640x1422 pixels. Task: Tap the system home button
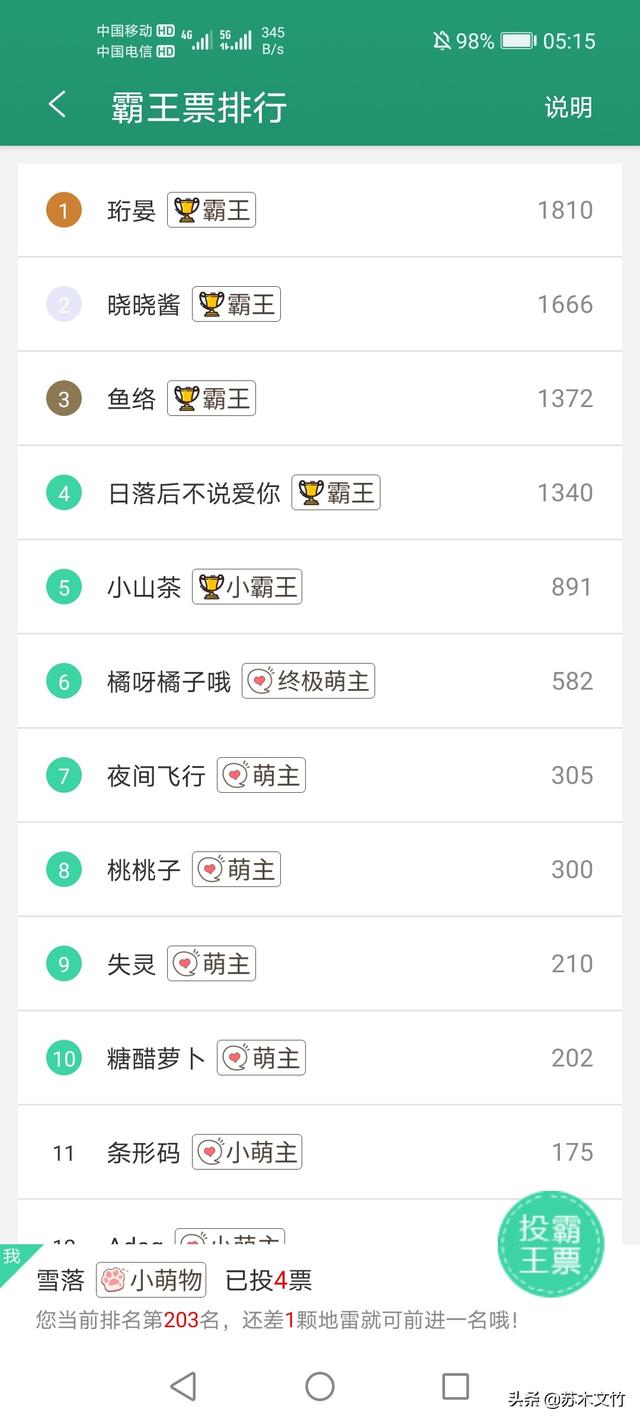[x=320, y=1386]
